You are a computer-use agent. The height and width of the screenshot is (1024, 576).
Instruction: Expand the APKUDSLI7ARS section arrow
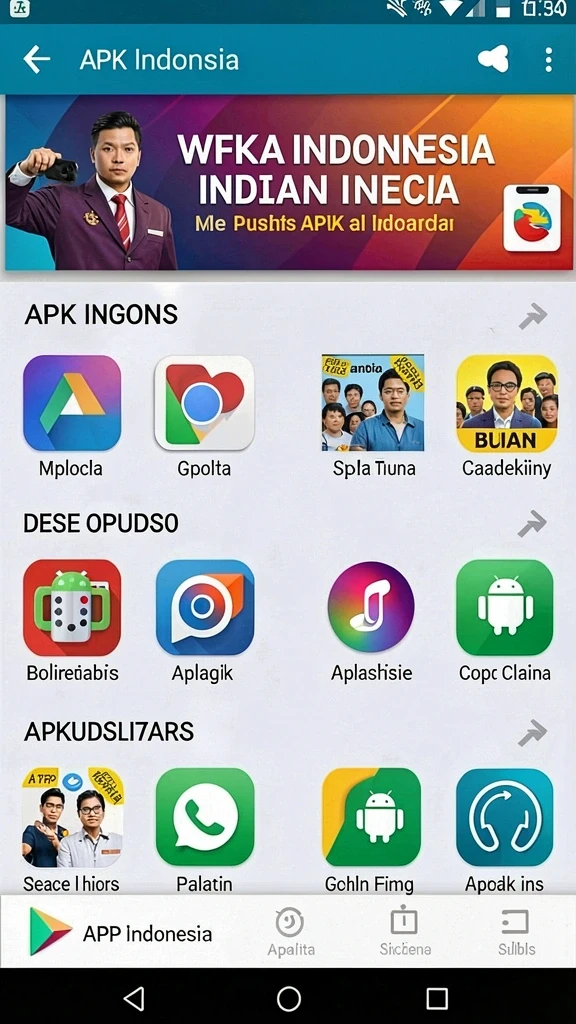532,733
